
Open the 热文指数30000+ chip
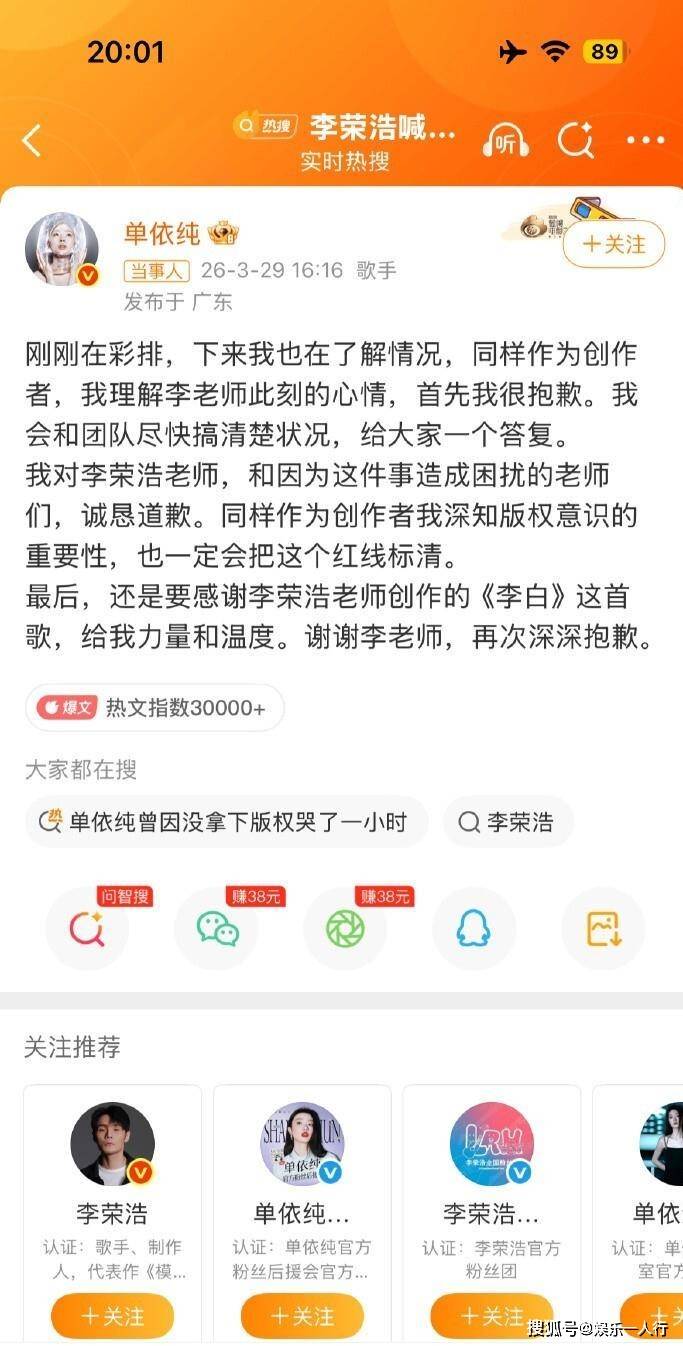pyautogui.click(x=155, y=708)
